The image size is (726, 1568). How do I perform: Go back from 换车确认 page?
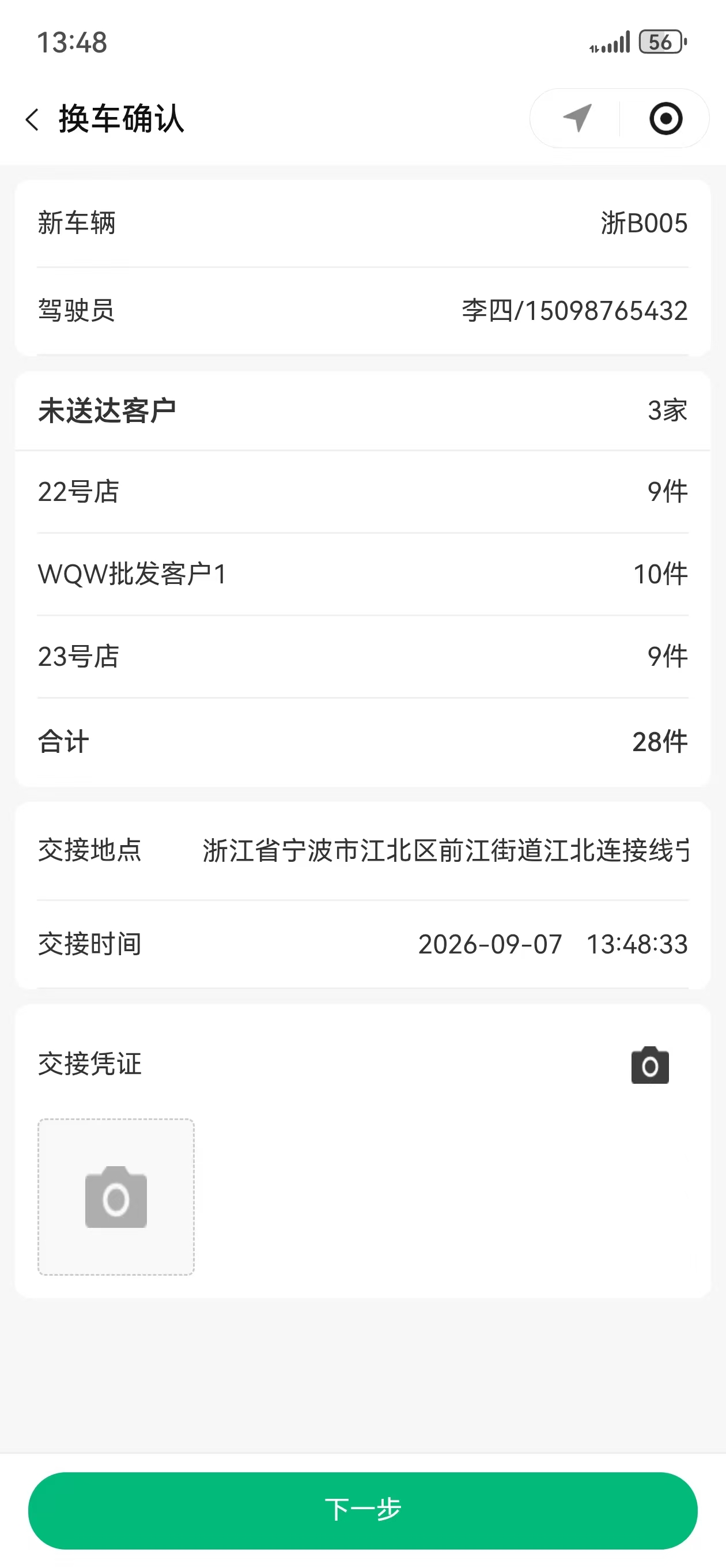pyautogui.click(x=32, y=119)
